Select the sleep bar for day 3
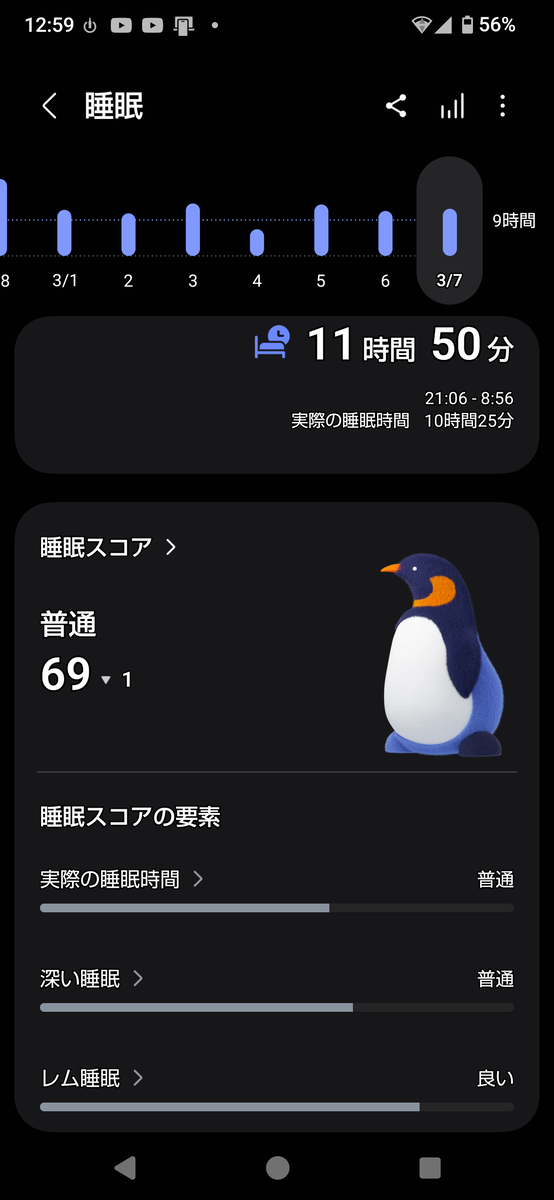Screen dimensions: 554x1200 pyautogui.click(x=193, y=229)
